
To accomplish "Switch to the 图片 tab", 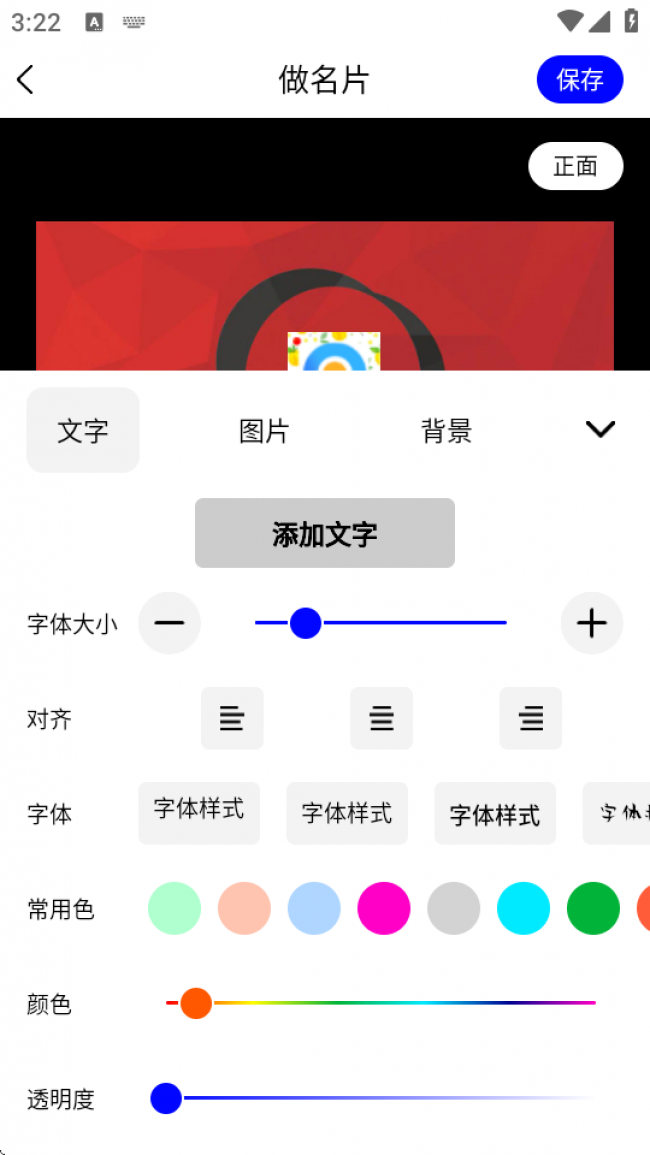I will 264,431.
